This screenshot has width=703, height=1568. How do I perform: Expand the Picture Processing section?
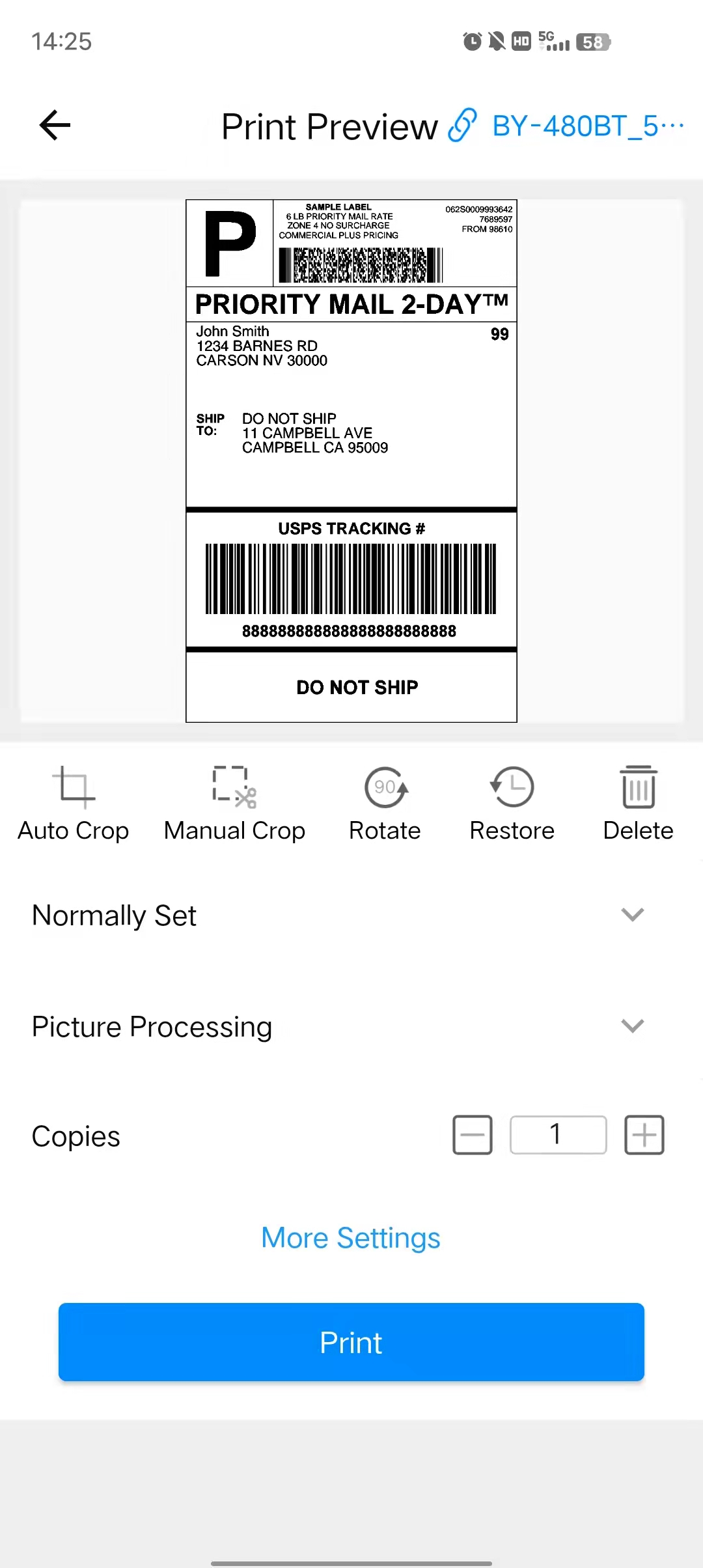coord(351,1026)
